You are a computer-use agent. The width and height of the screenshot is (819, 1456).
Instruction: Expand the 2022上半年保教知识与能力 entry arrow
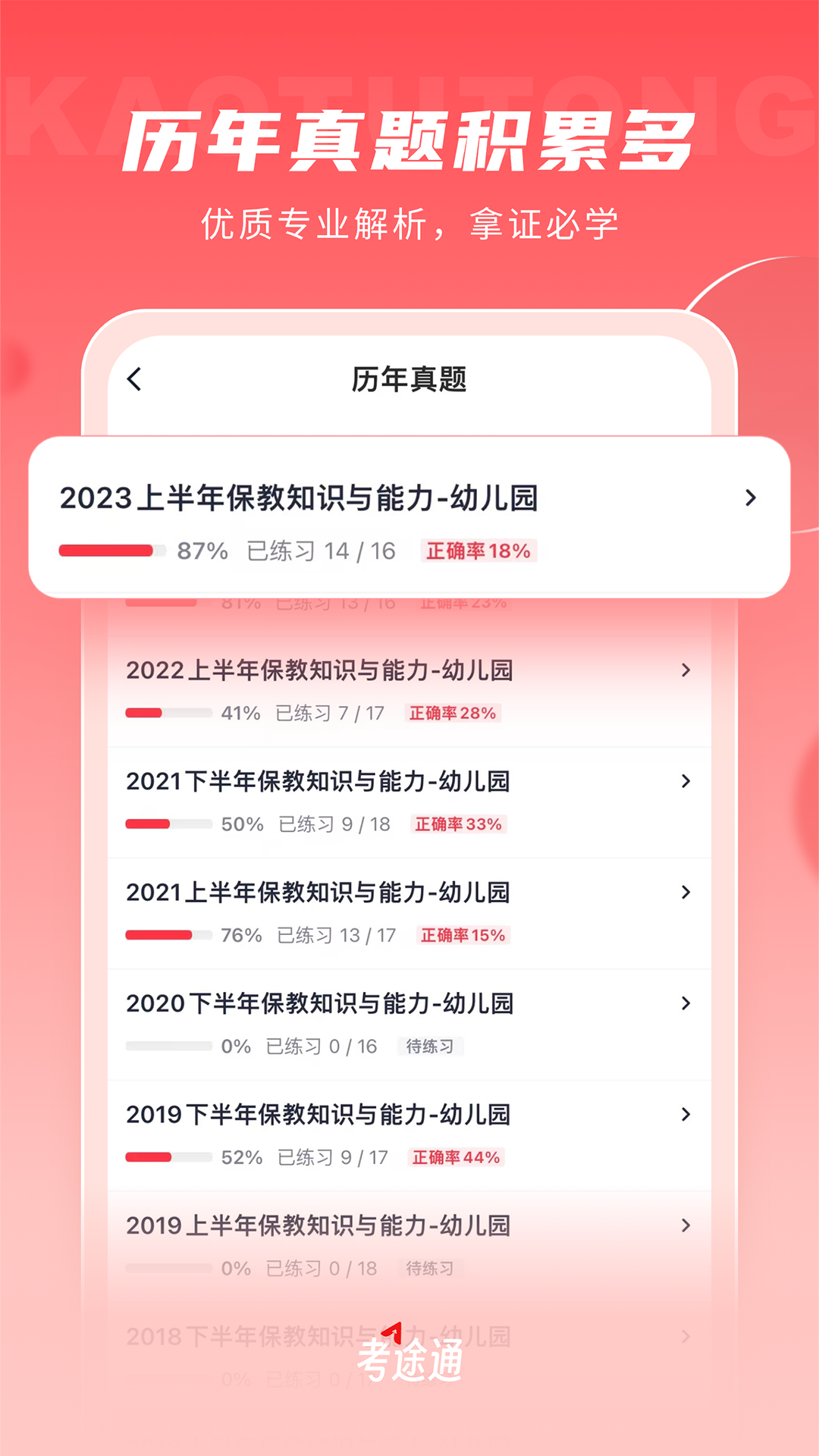click(x=687, y=670)
